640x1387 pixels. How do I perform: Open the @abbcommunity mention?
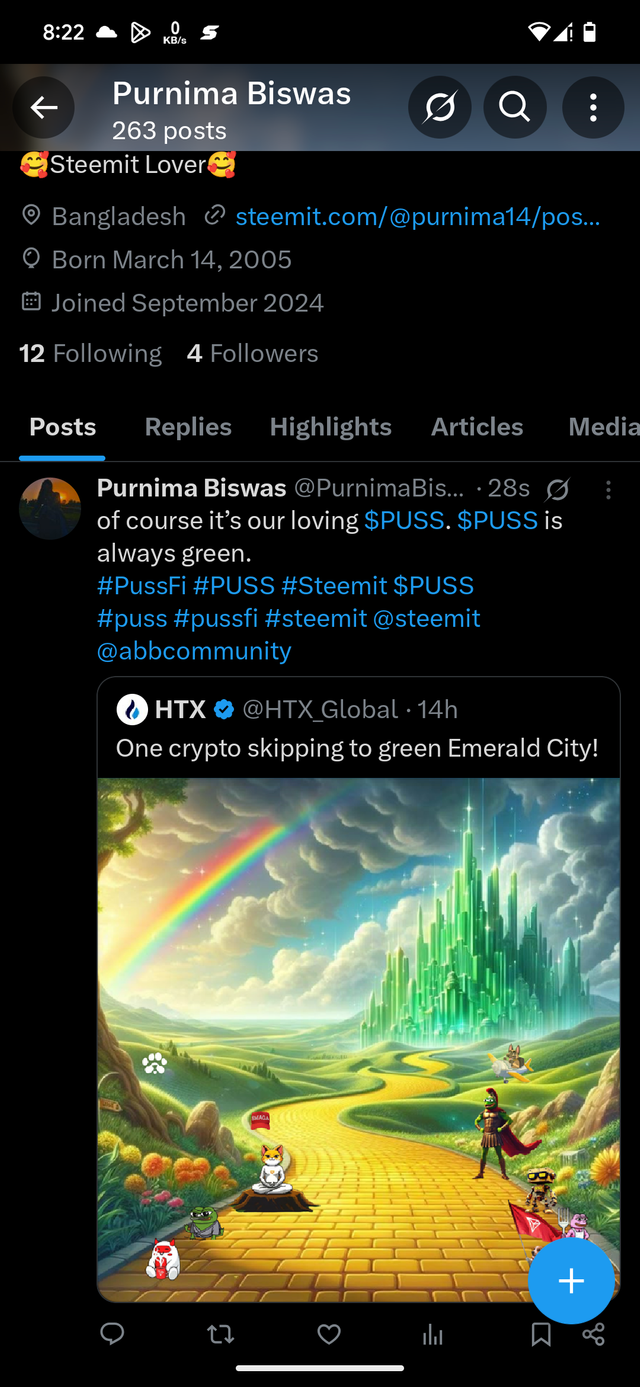[x=194, y=651]
